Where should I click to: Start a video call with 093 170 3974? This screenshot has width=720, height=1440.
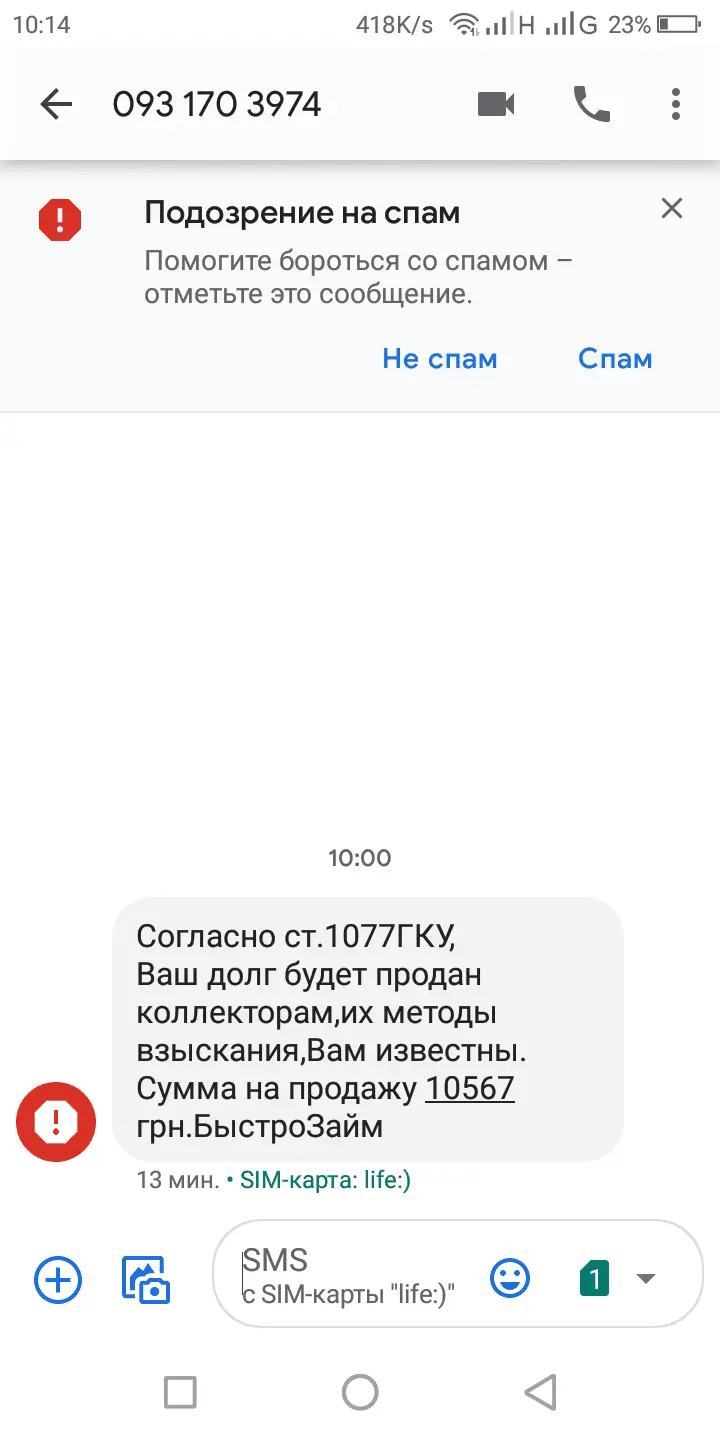click(496, 104)
